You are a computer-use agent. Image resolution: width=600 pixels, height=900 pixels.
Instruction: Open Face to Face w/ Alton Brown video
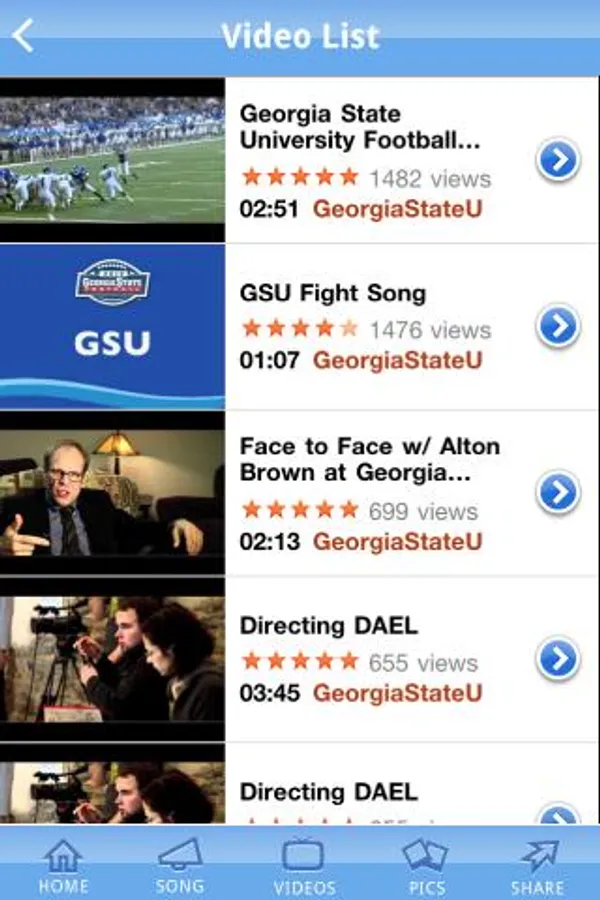pyautogui.click(x=368, y=459)
